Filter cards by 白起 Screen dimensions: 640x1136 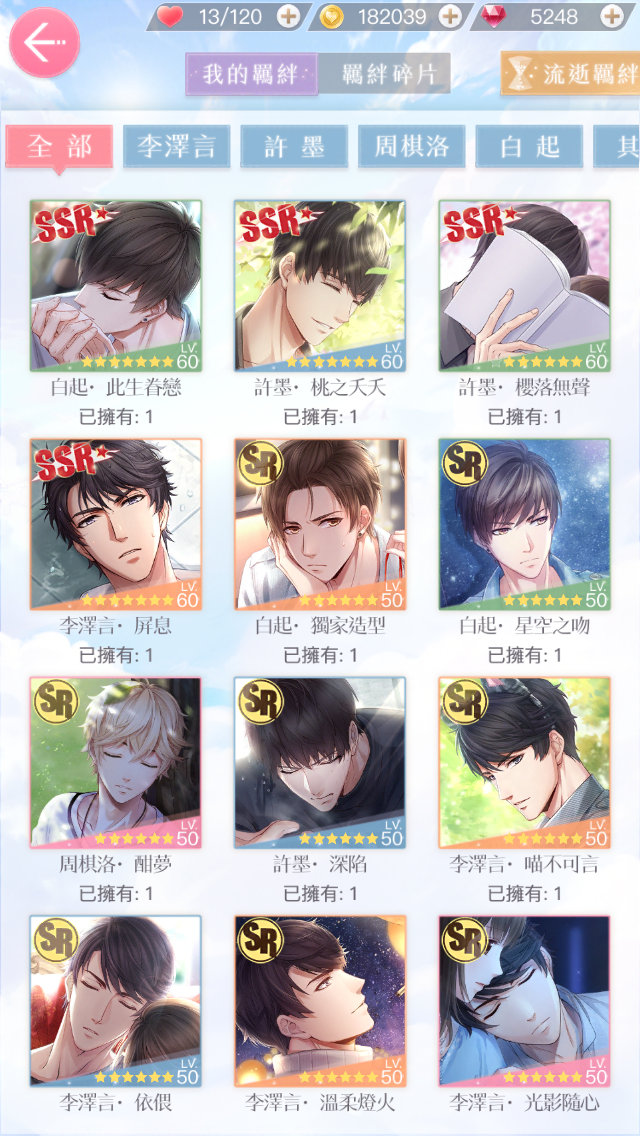tap(529, 147)
